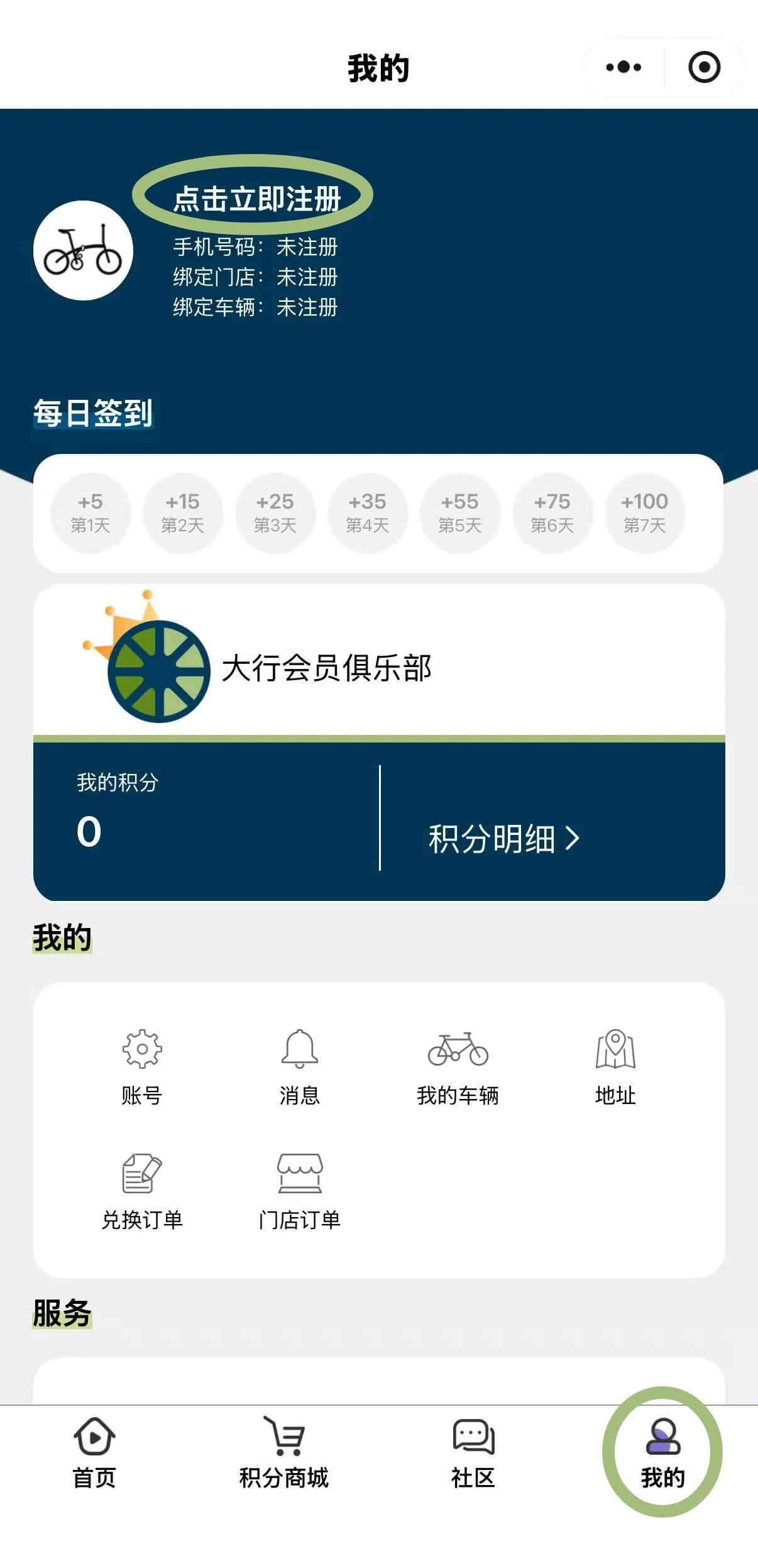Close the mini program via circle icon
The image size is (758, 1568).
pyautogui.click(x=704, y=67)
